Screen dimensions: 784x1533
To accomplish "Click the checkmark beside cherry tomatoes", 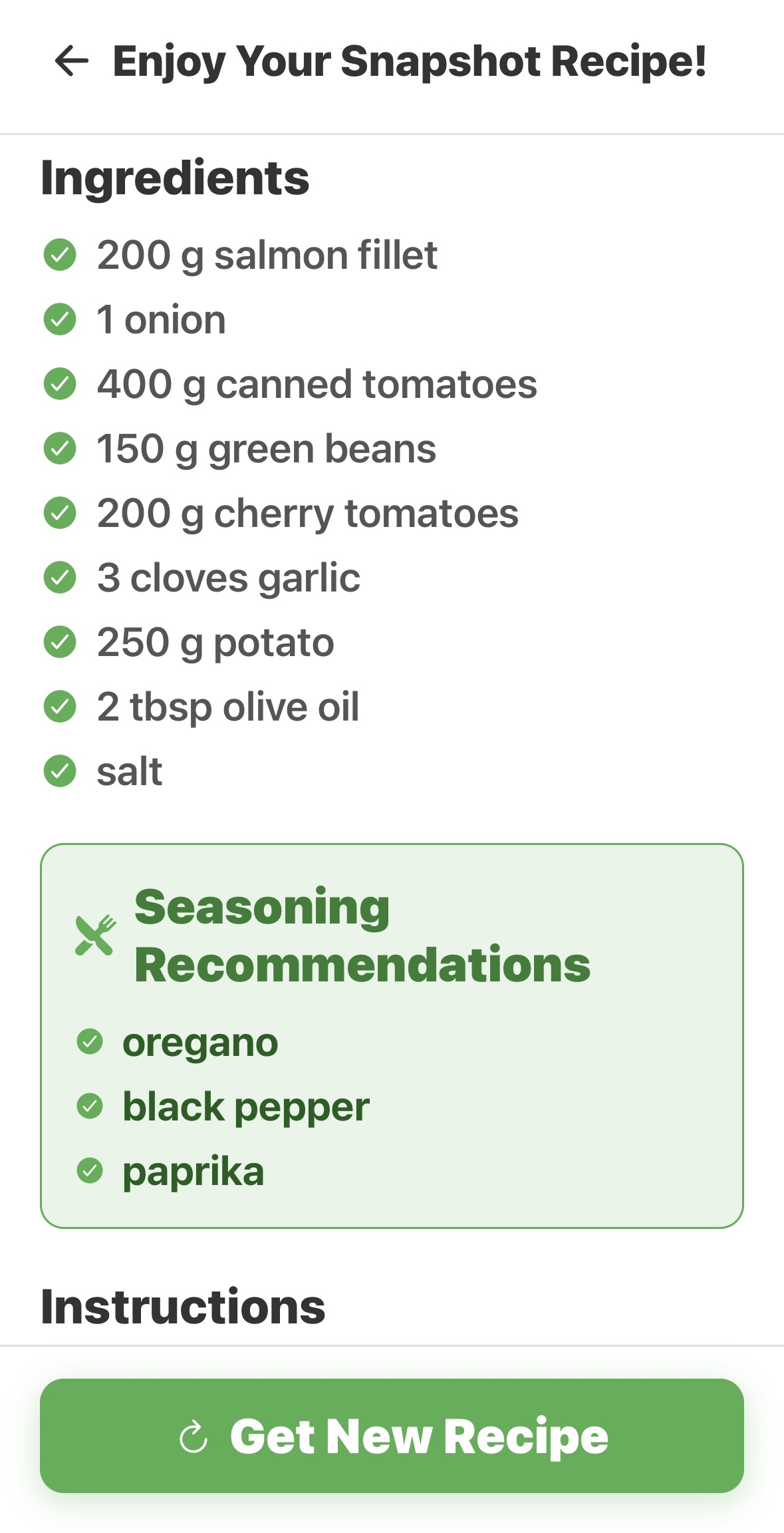I will coord(61,513).
